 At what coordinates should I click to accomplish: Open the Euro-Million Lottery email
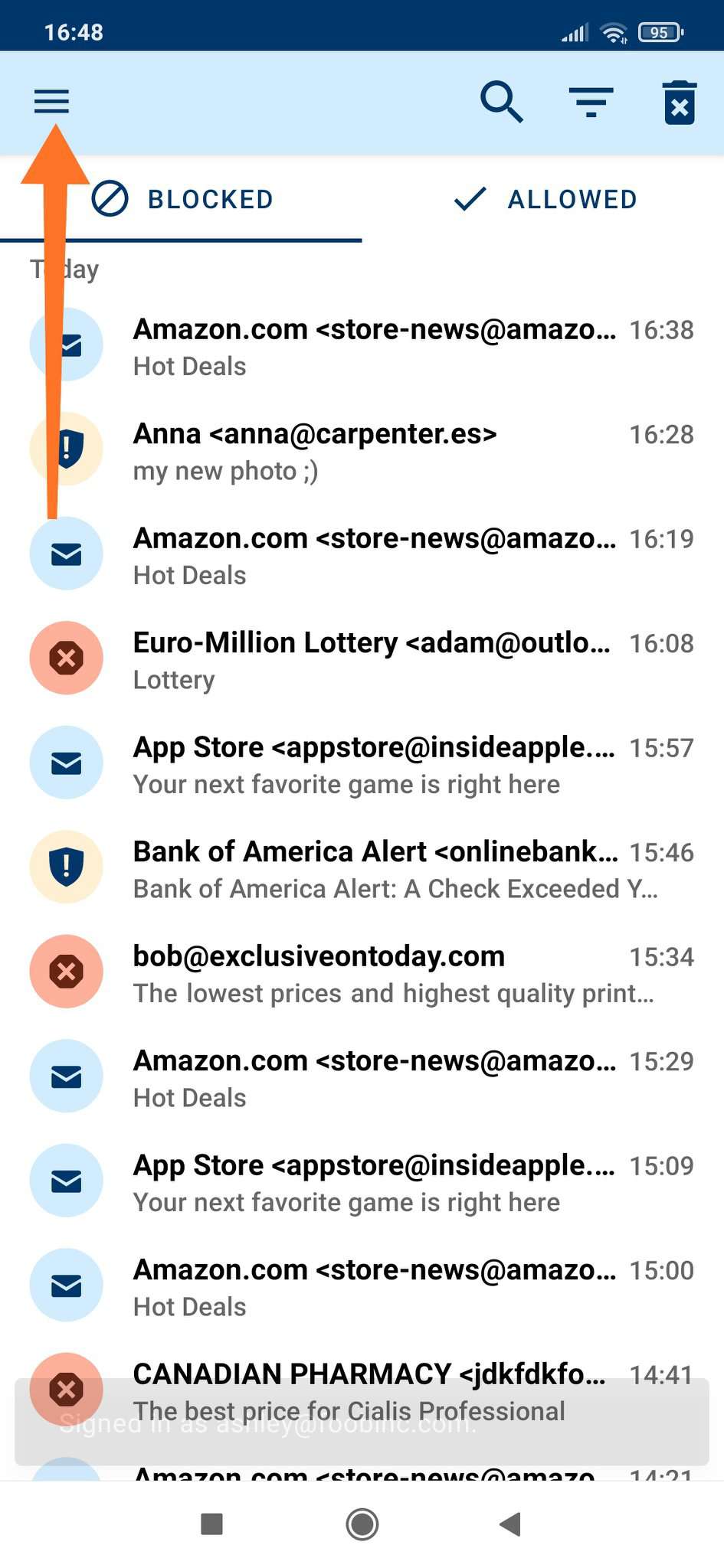374,660
